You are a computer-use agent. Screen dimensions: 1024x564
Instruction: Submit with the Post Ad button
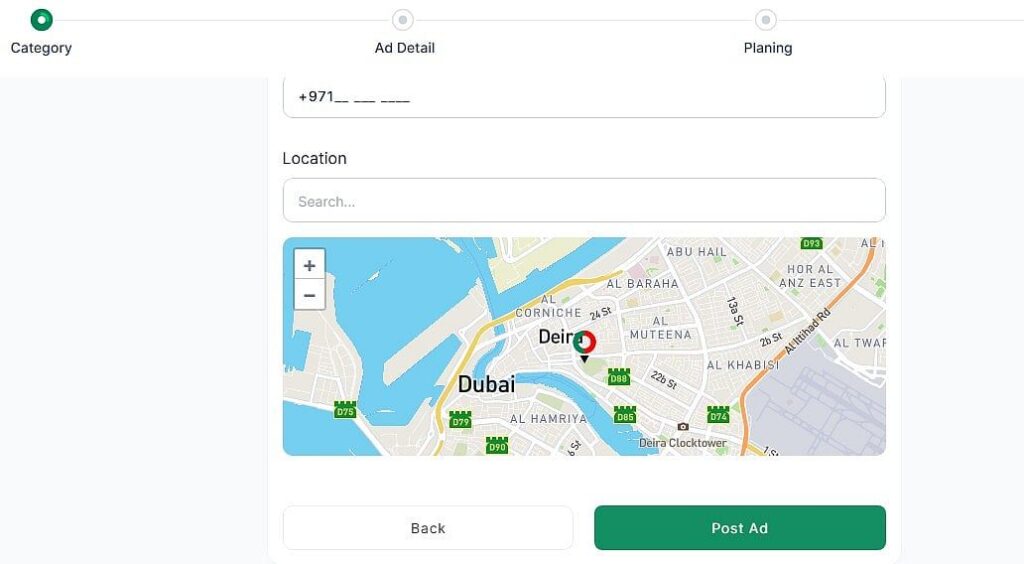pyautogui.click(x=739, y=528)
